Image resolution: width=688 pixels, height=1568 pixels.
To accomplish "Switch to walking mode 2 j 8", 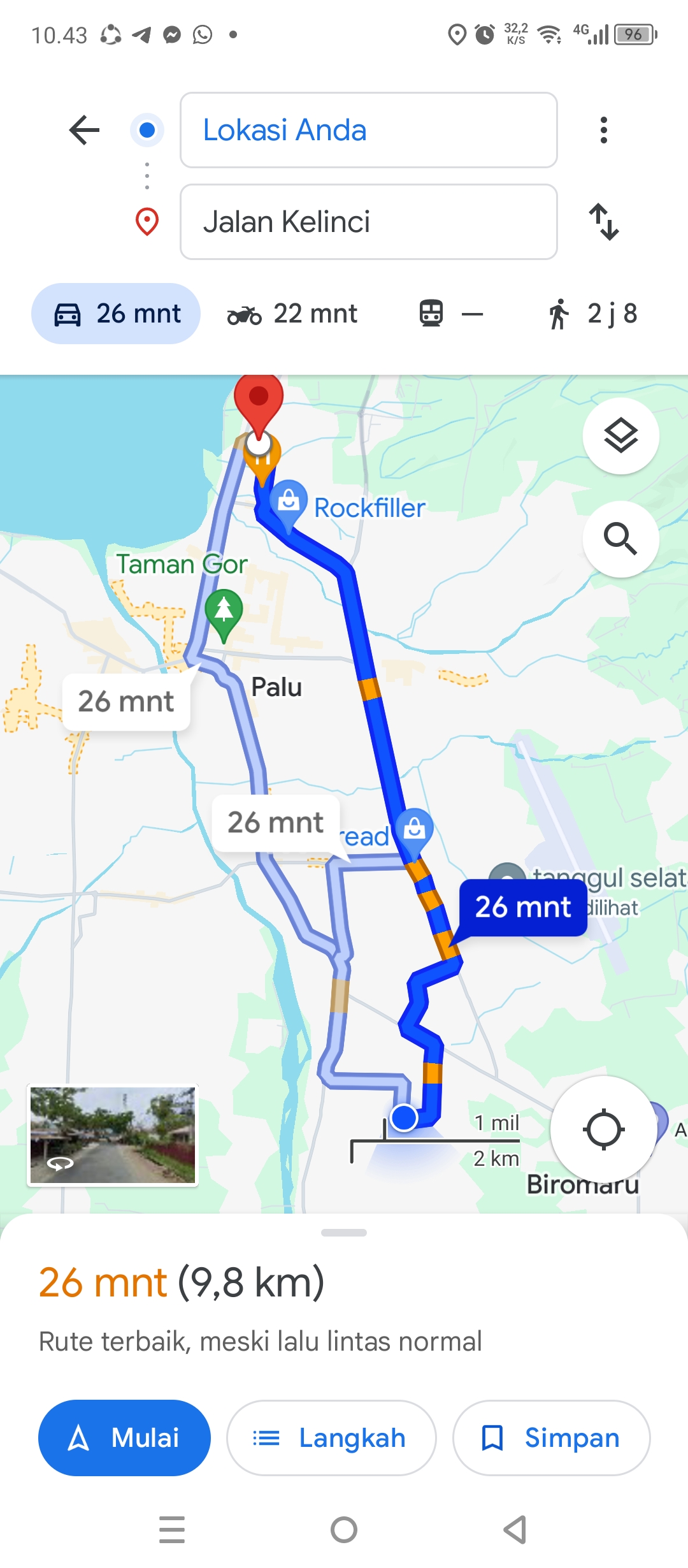I will tap(592, 314).
